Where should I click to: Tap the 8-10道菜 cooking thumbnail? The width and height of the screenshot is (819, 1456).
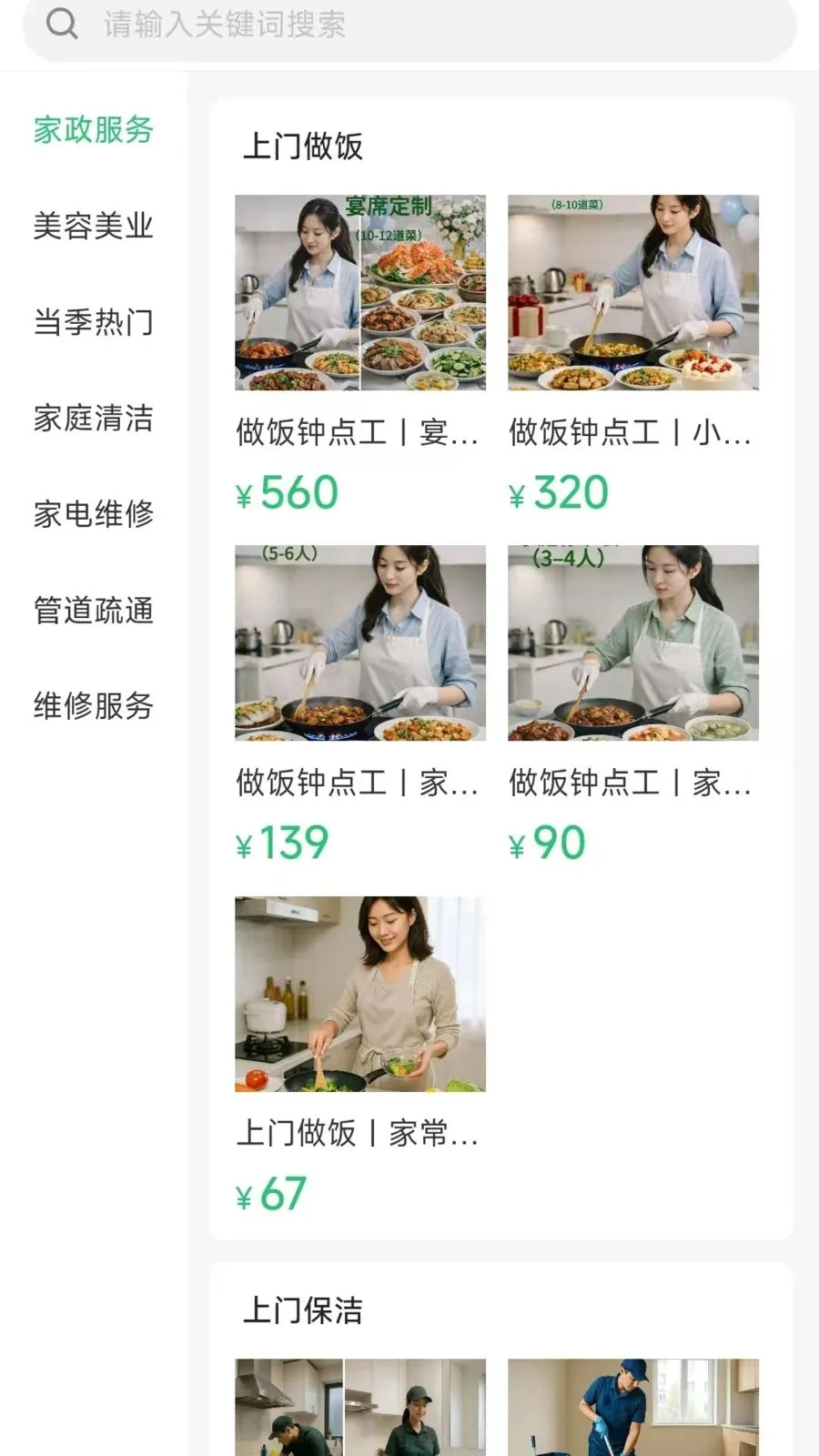coord(632,291)
